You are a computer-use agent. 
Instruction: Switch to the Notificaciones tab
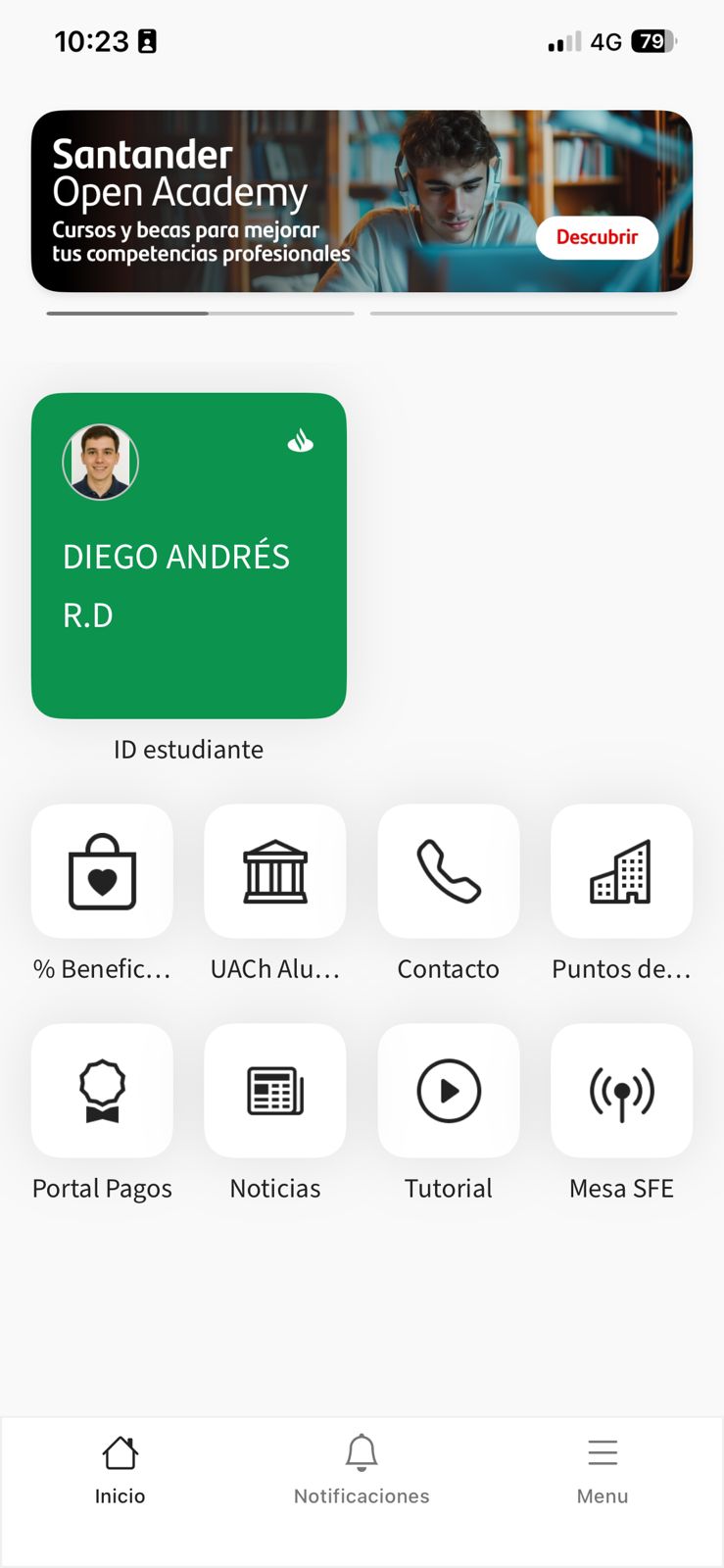click(x=362, y=1469)
